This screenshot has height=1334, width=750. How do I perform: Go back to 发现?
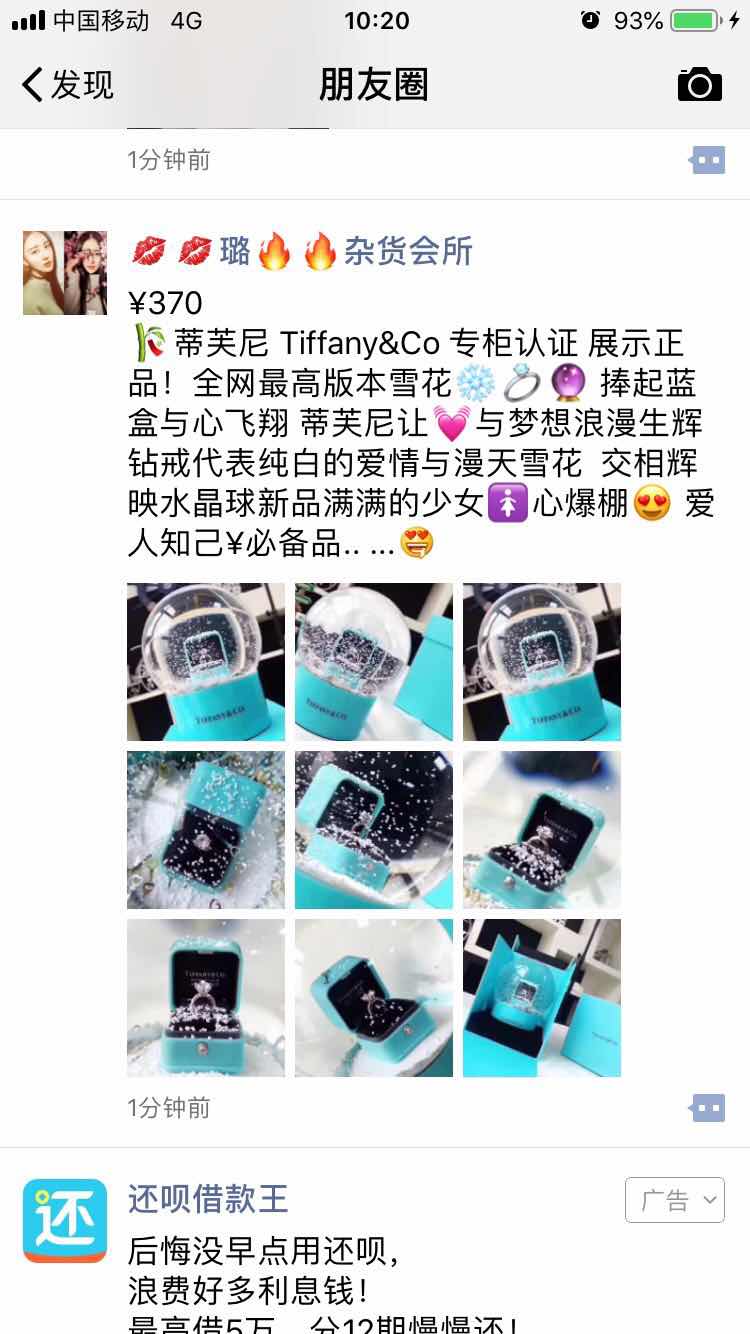point(68,85)
